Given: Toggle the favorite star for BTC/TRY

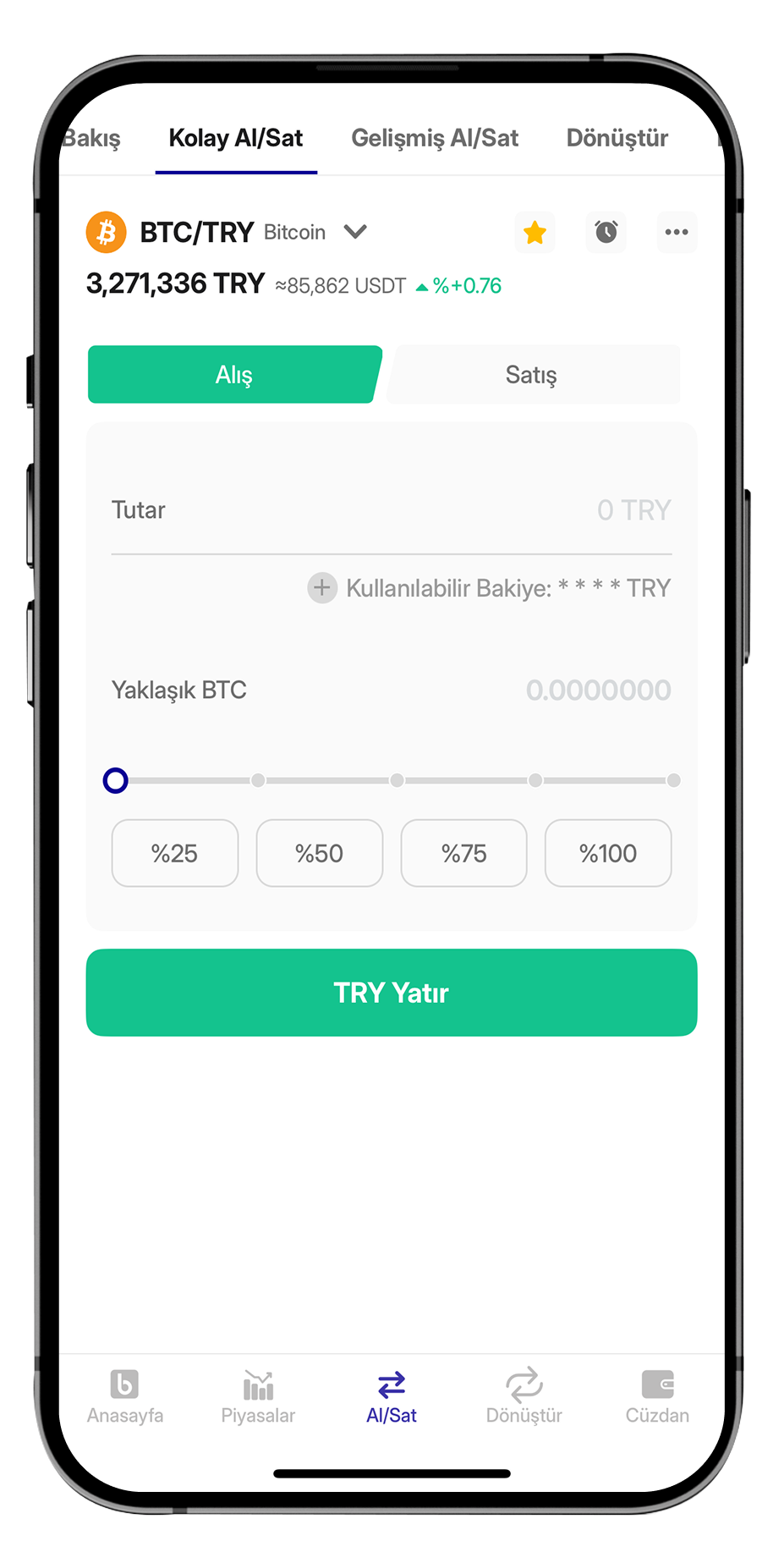Looking at the screenshot, I should (x=535, y=232).
